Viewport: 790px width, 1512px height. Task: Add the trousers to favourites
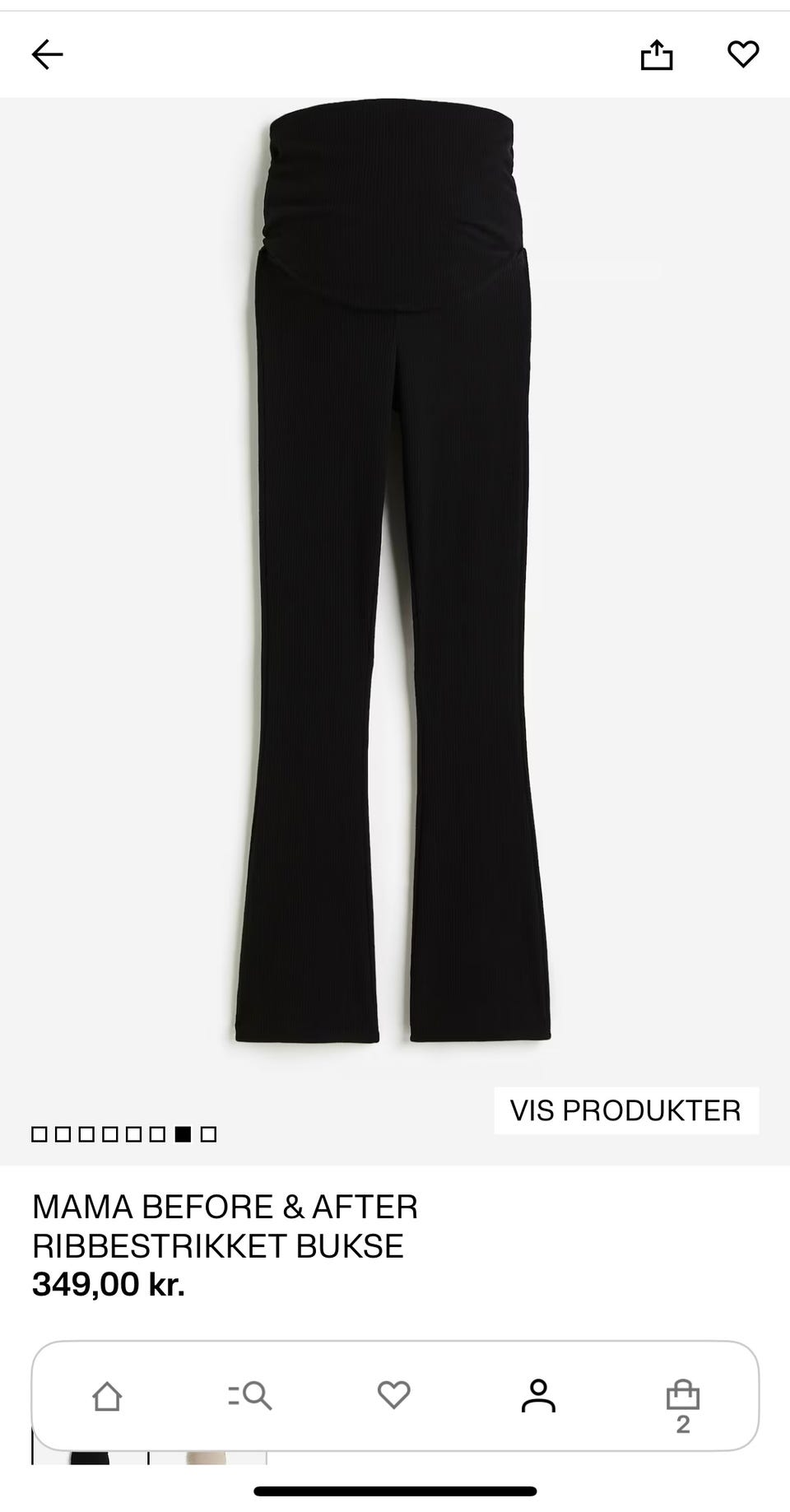[x=743, y=54]
